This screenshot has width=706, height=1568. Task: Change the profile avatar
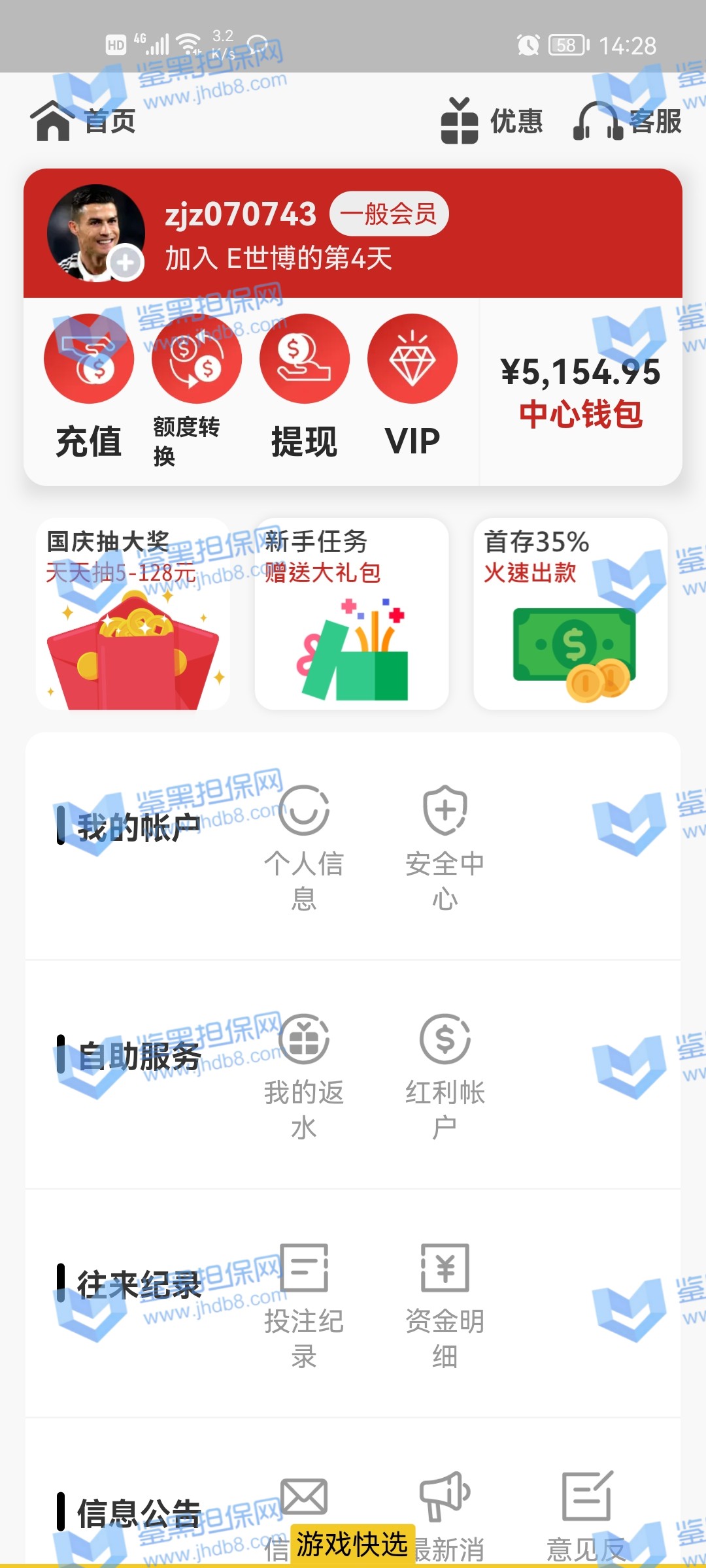125,263
